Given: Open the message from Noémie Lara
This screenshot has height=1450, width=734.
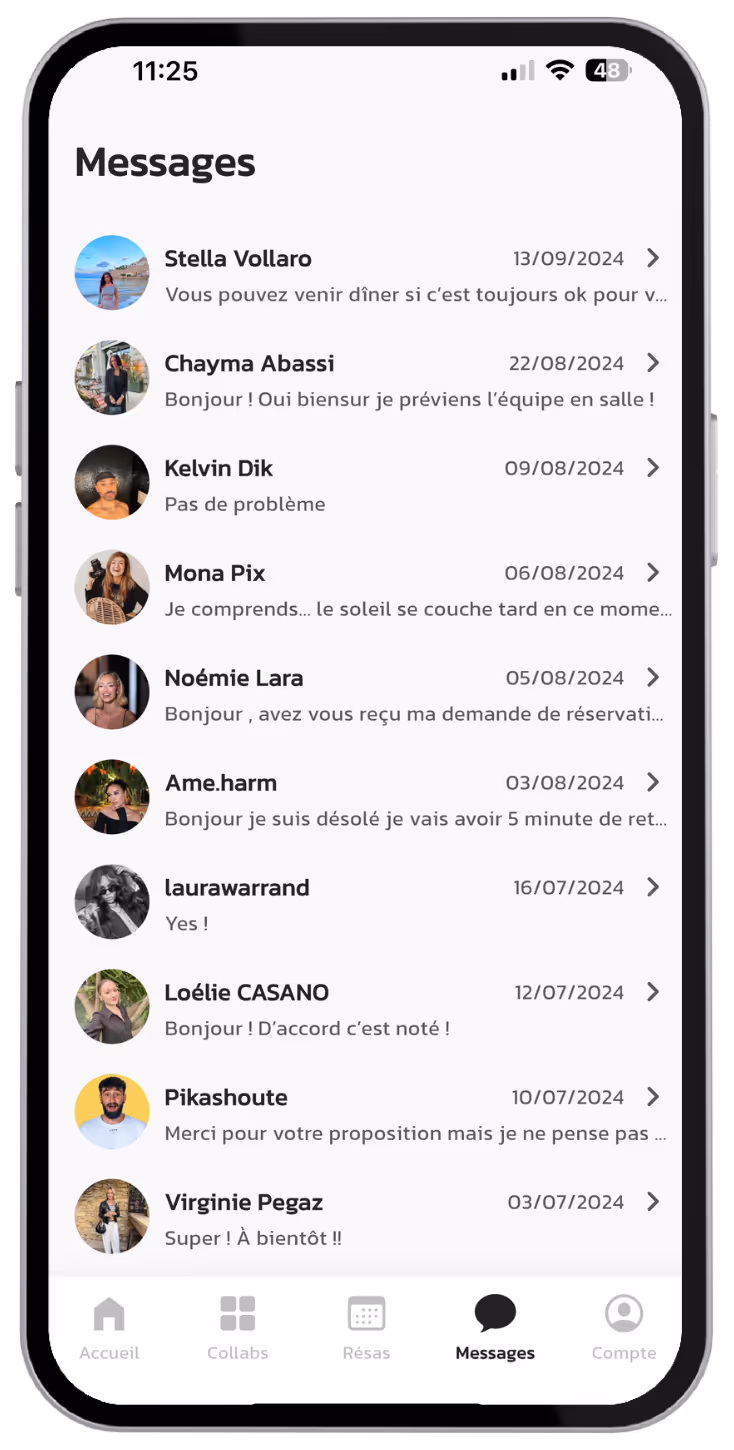Looking at the screenshot, I should [370, 694].
